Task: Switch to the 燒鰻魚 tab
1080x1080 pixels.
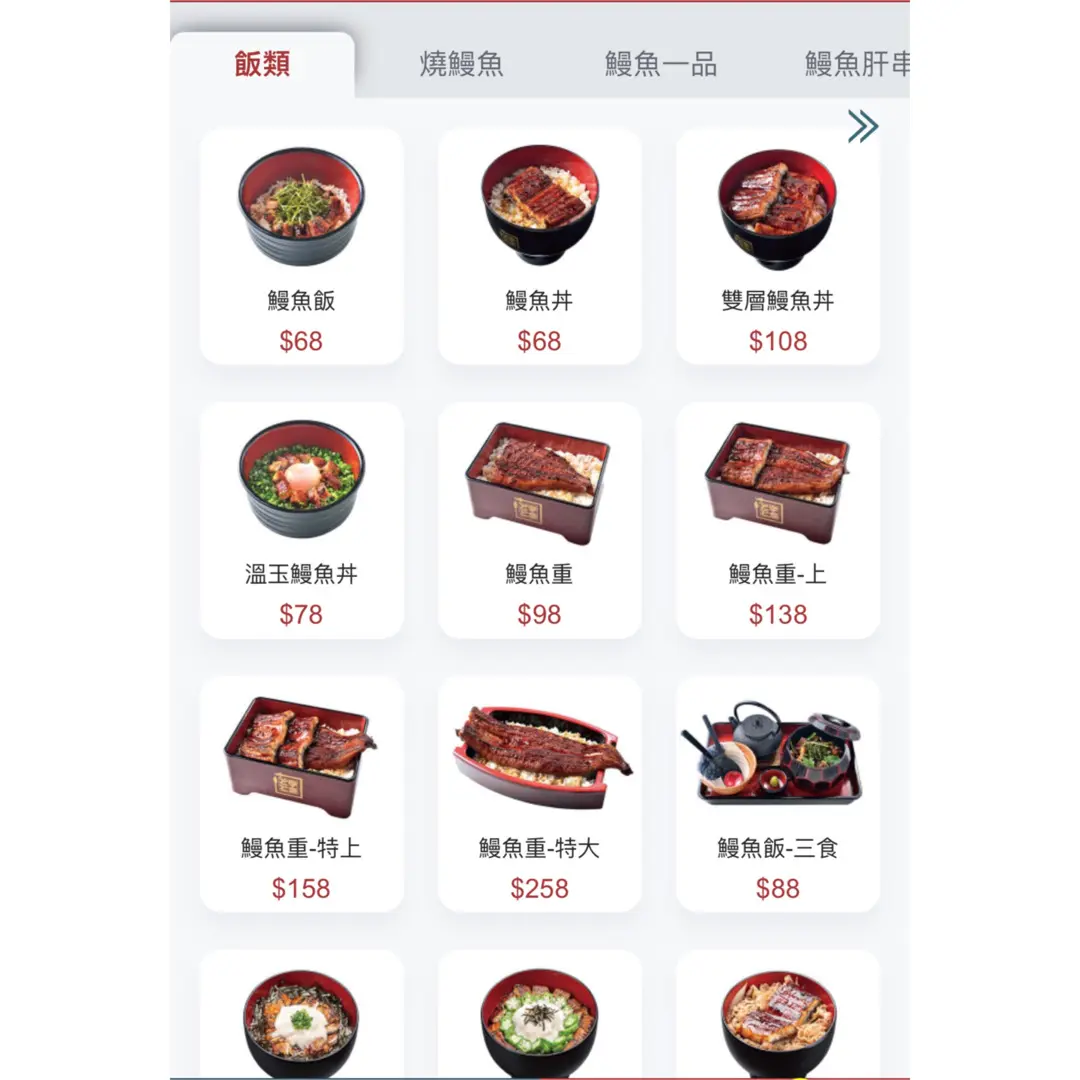Action: pos(461,65)
